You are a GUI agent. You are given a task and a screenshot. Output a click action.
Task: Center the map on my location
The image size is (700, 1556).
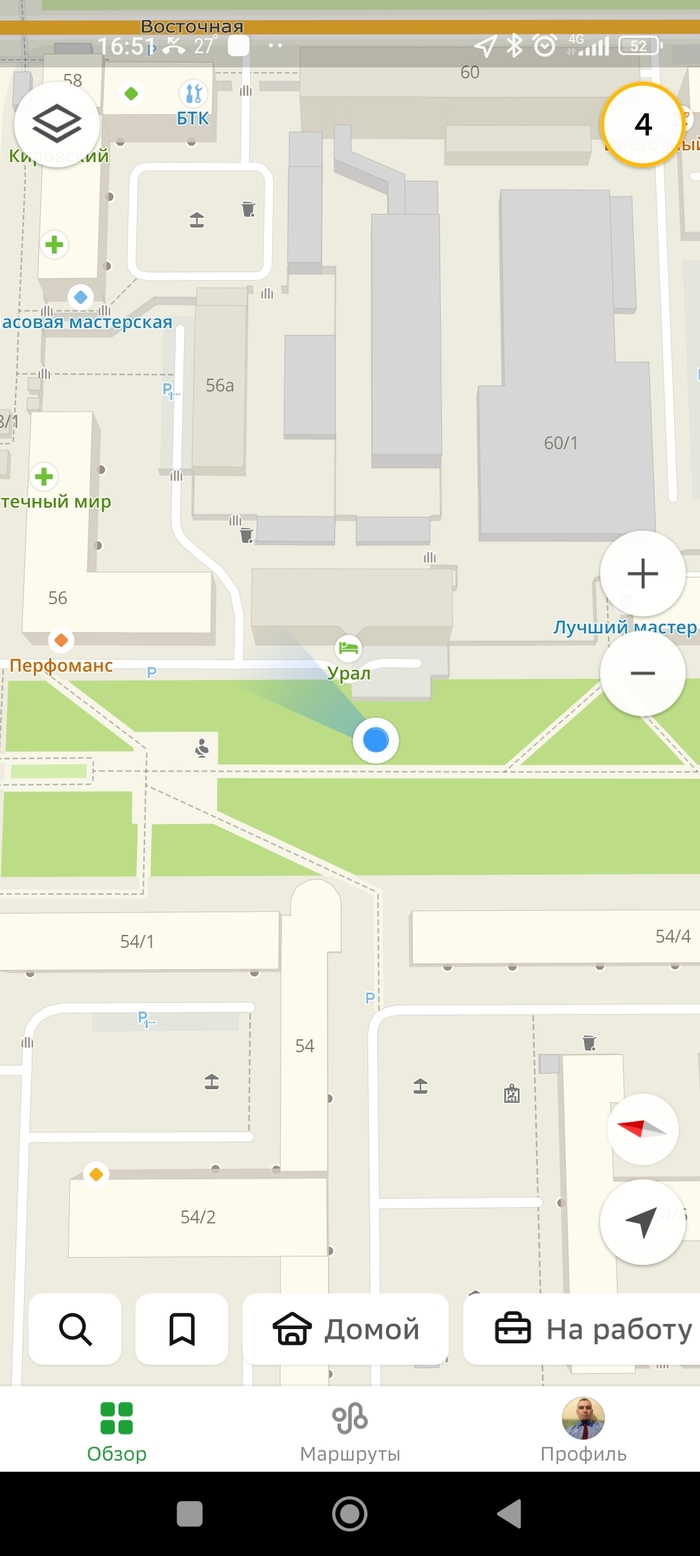642,1221
